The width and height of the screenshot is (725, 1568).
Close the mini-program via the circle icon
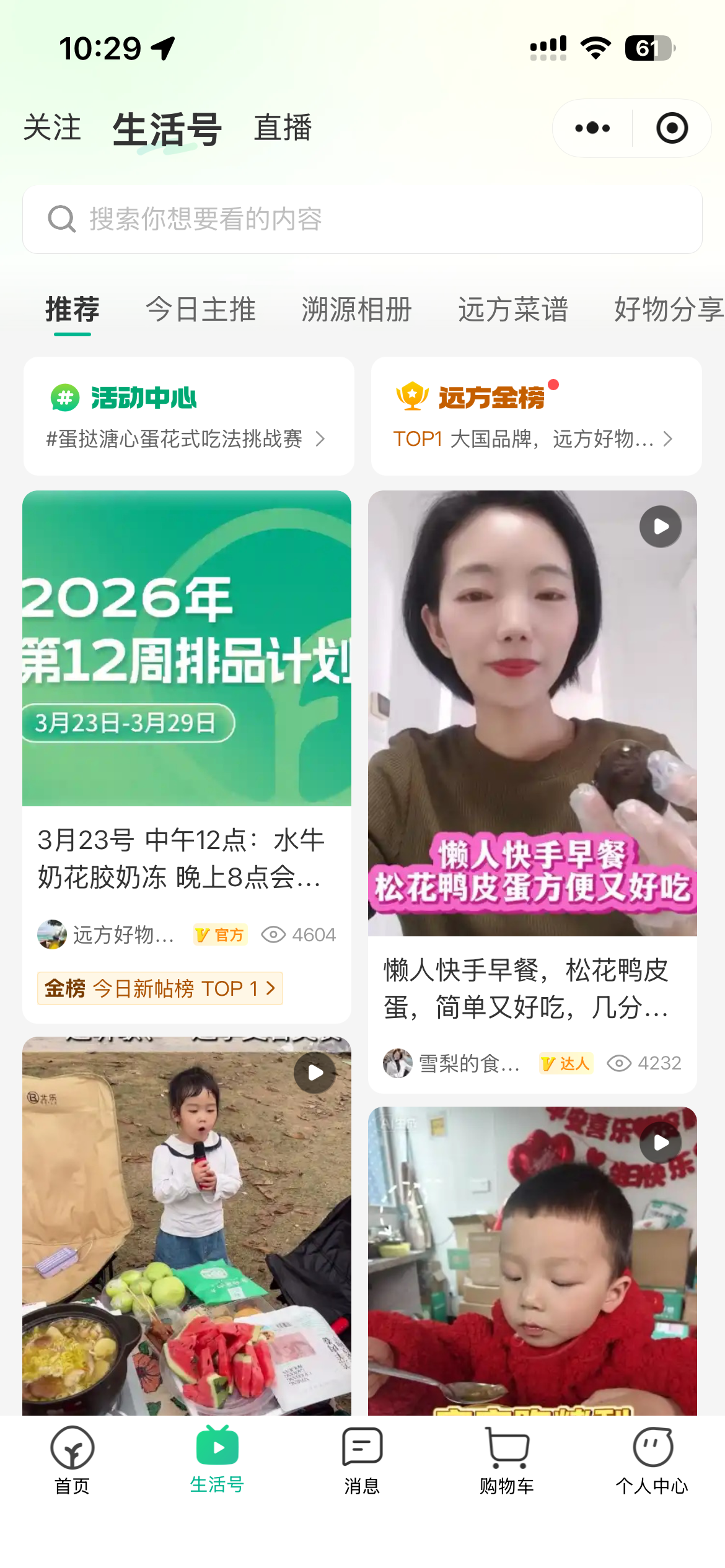pyautogui.click(x=672, y=128)
